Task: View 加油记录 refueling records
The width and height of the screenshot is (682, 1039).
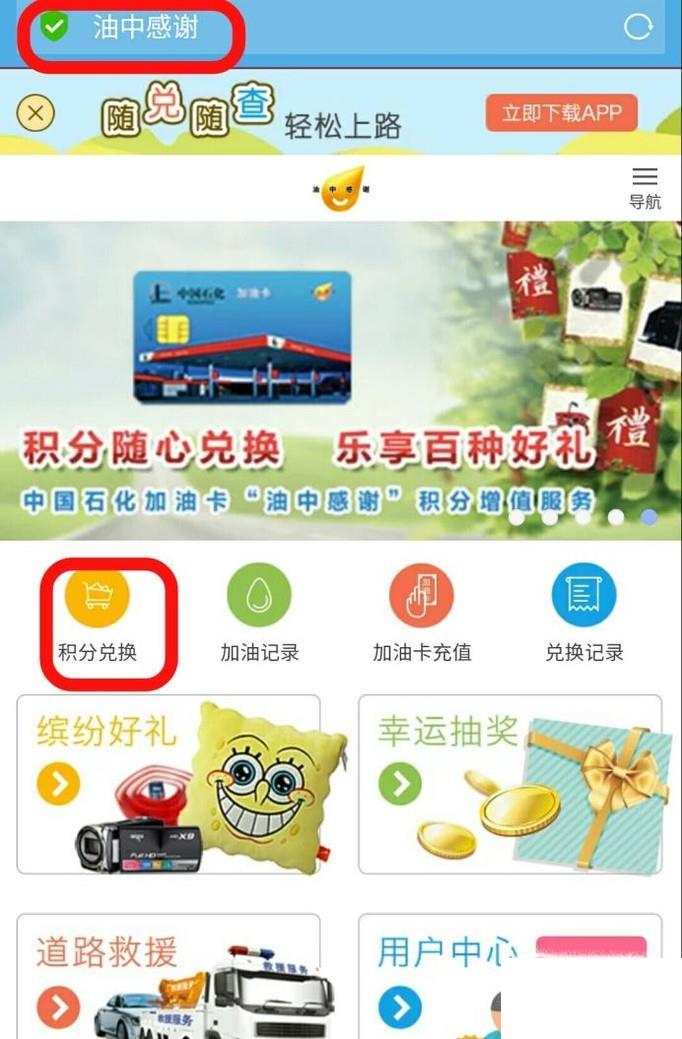Action: tap(259, 613)
